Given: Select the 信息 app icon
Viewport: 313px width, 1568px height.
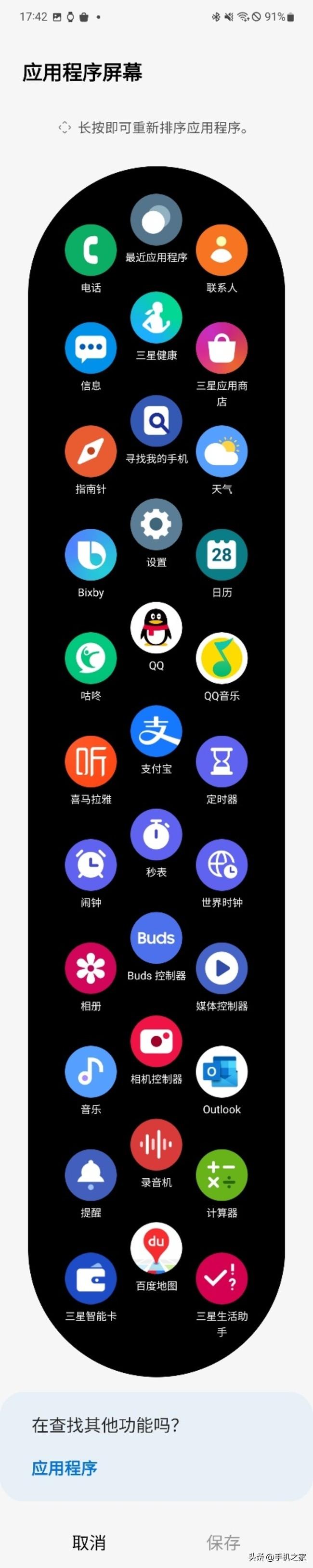Looking at the screenshot, I should [x=91, y=347].
